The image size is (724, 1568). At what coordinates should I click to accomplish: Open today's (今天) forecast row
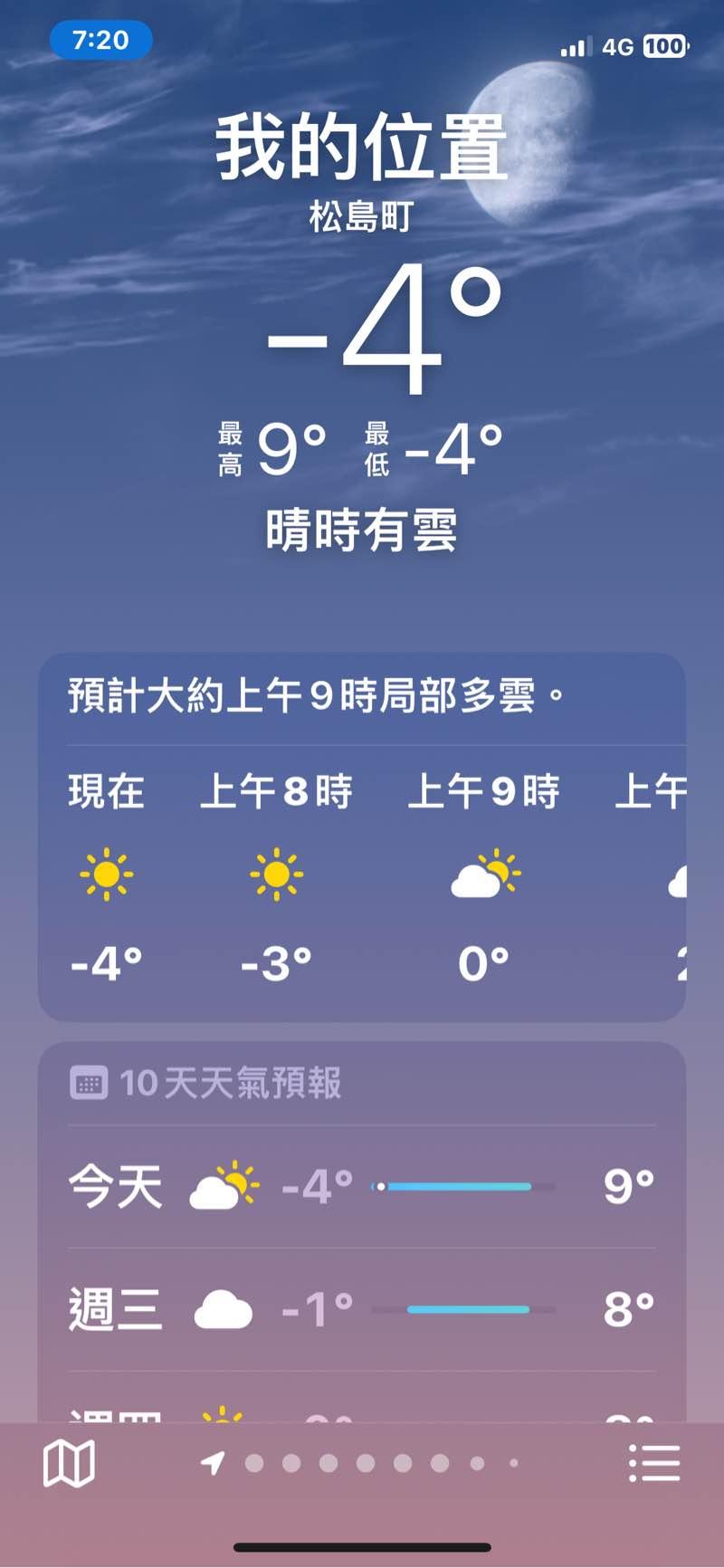point(362,1186)
